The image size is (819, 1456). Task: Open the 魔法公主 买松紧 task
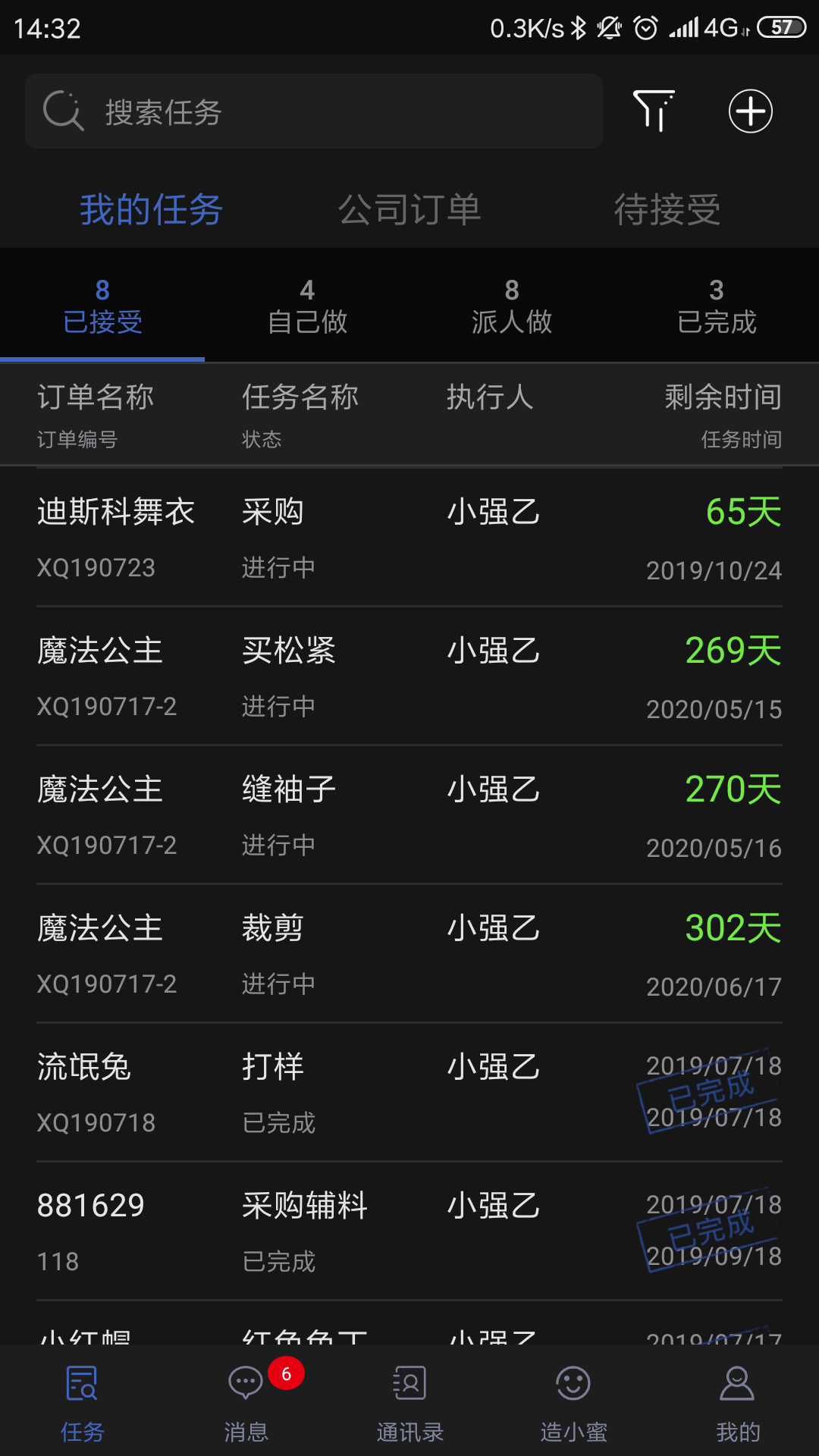pos(409,676)
